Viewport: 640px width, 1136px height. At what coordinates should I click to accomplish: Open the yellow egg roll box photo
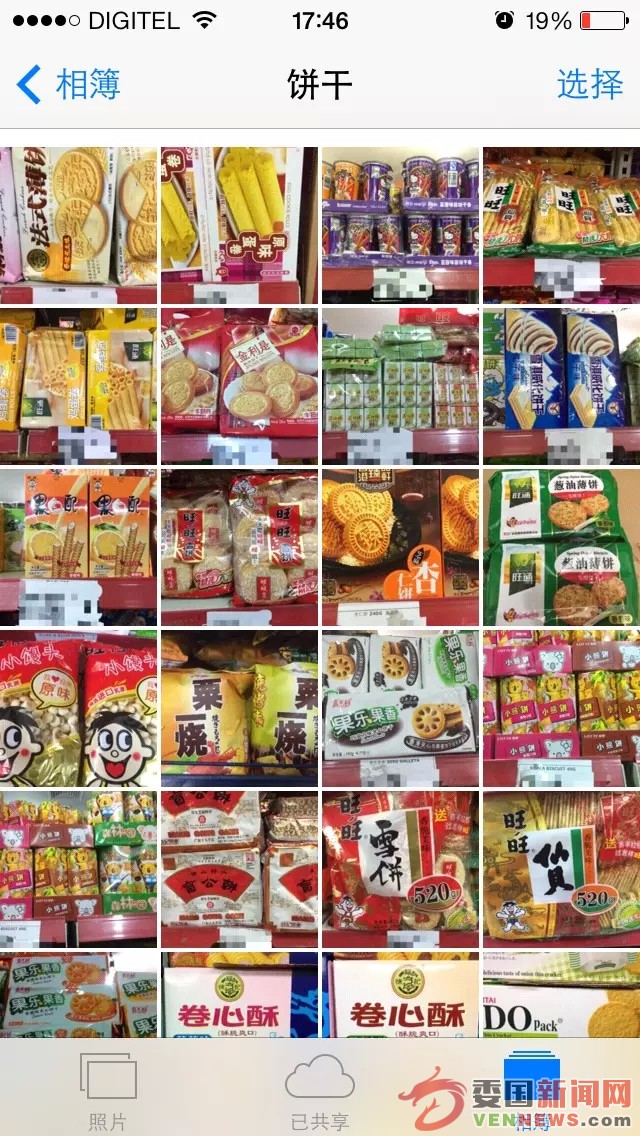pyautogui.click(x=239, y=225)
